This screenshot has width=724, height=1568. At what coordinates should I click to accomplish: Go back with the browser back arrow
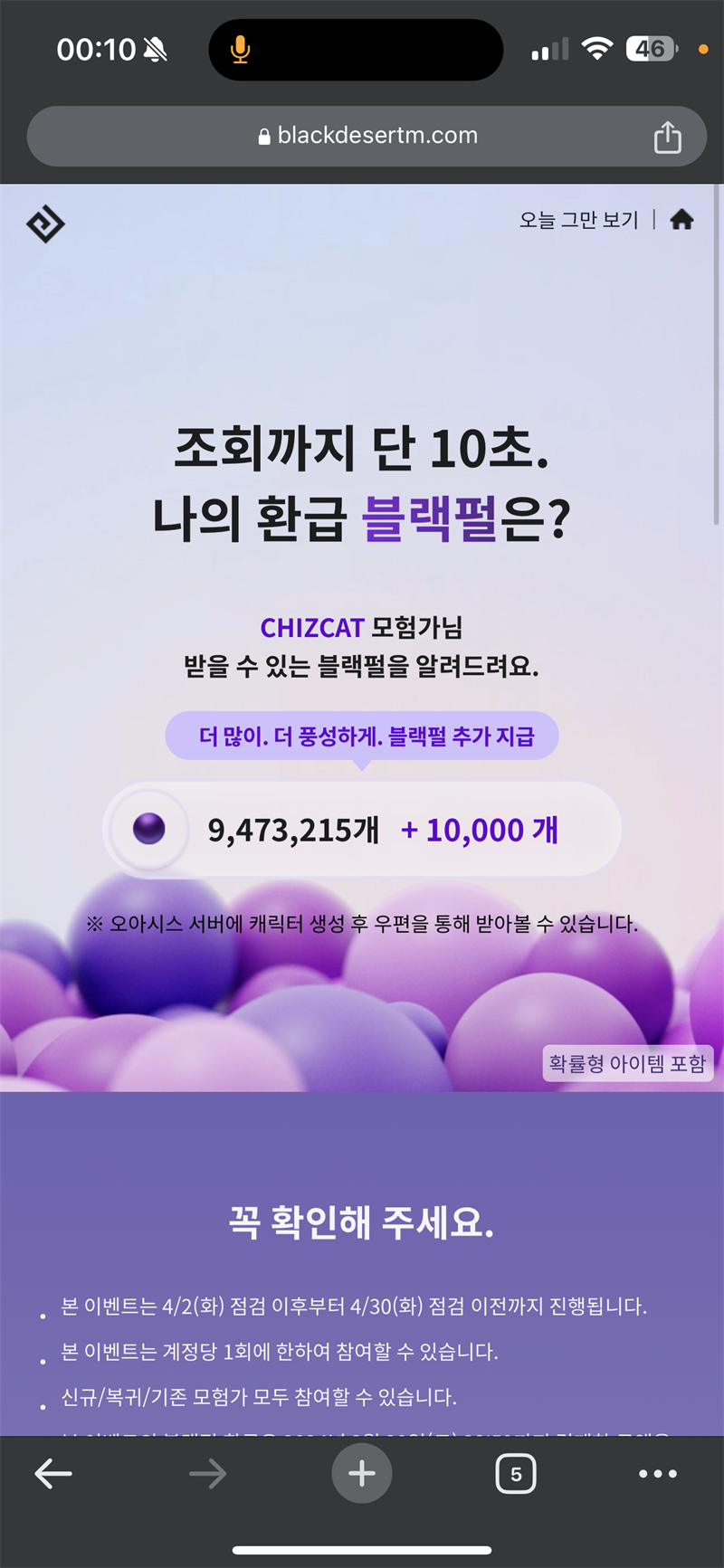pyautogui.click(x=53, y=1474)
